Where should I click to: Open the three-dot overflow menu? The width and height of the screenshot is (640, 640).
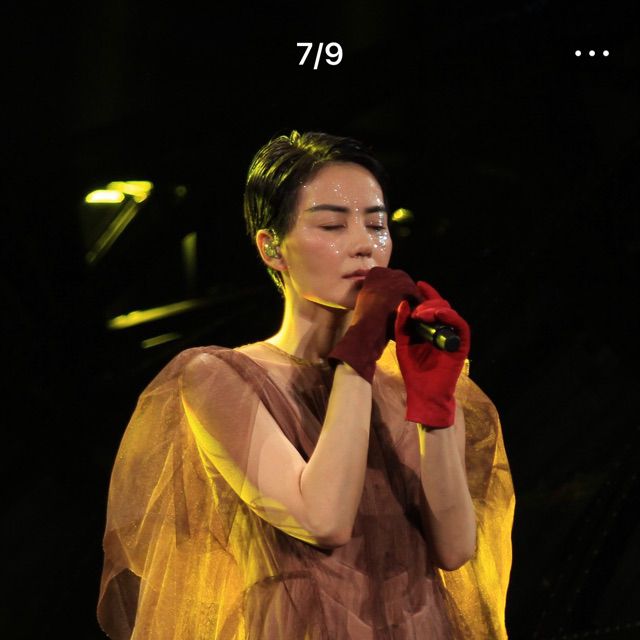591,54
